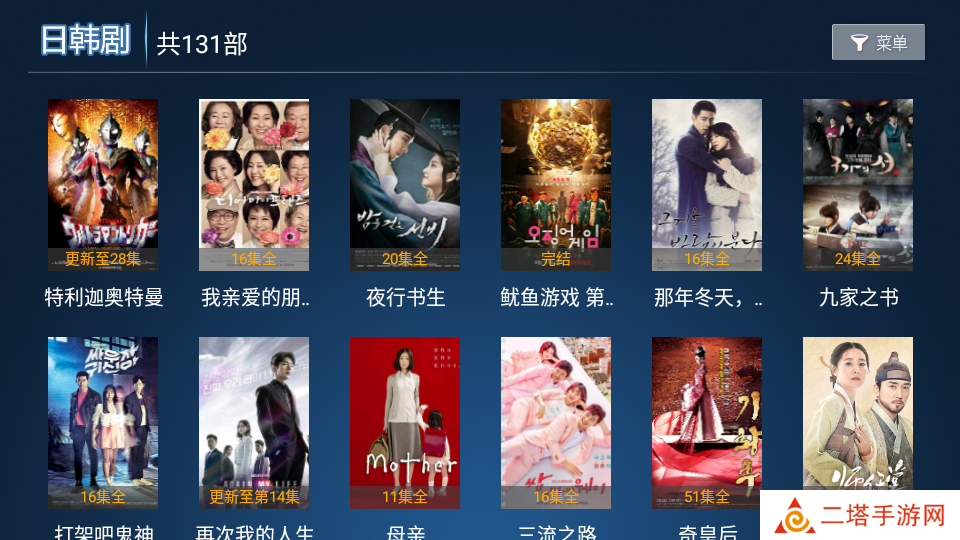Select 九家之书 drama
The image size is (960, 540).
pyautogui.click(x=858, y=185)
